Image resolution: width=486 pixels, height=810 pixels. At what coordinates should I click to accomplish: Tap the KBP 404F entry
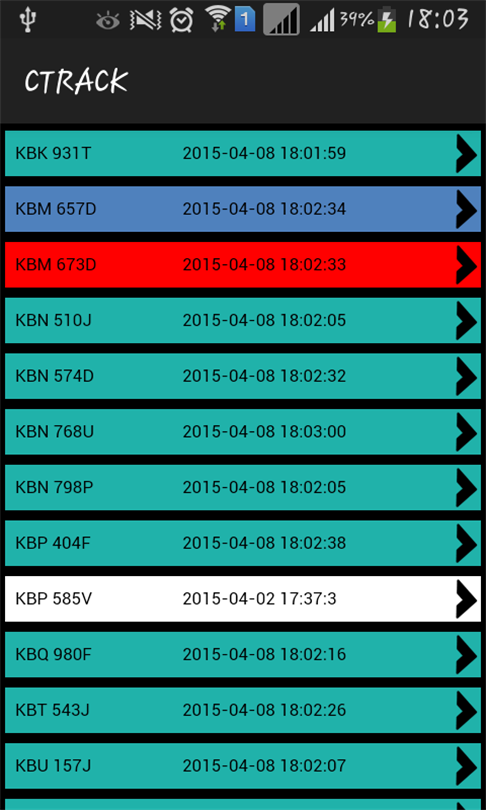(x=243, y=544)
